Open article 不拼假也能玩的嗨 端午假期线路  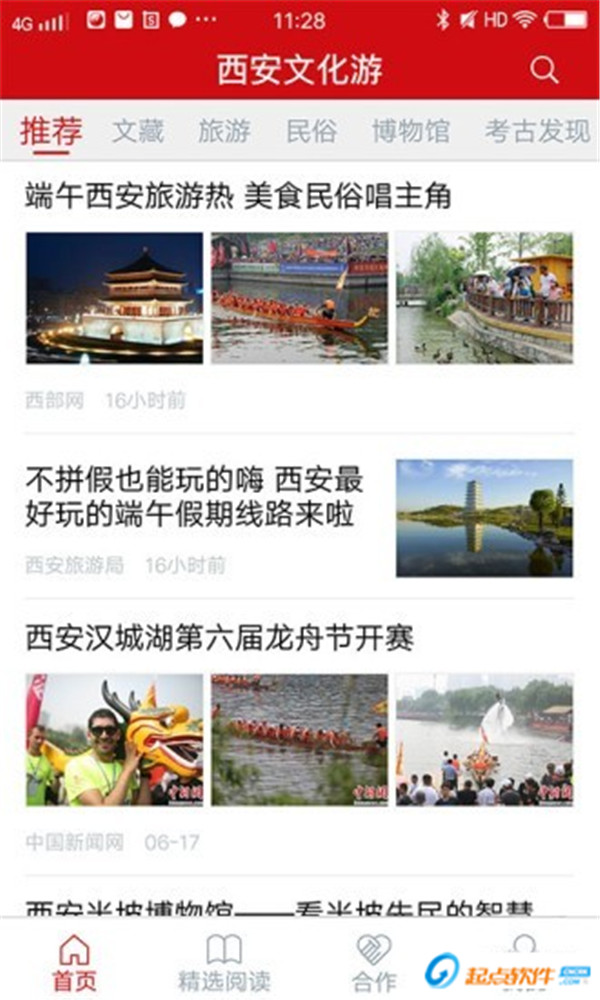tap(195, 497)
